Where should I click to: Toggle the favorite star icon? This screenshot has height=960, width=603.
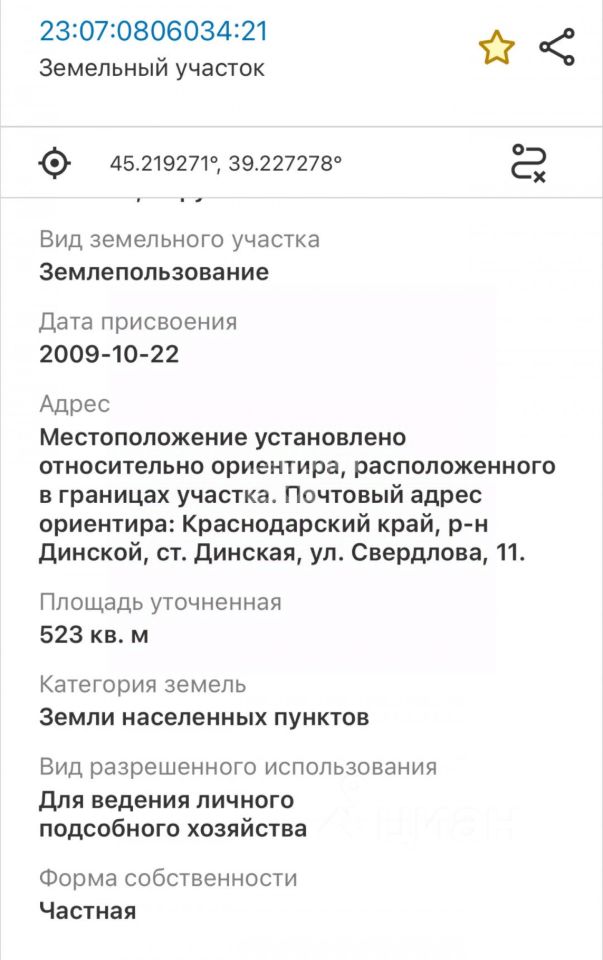[x=496, y=48]
